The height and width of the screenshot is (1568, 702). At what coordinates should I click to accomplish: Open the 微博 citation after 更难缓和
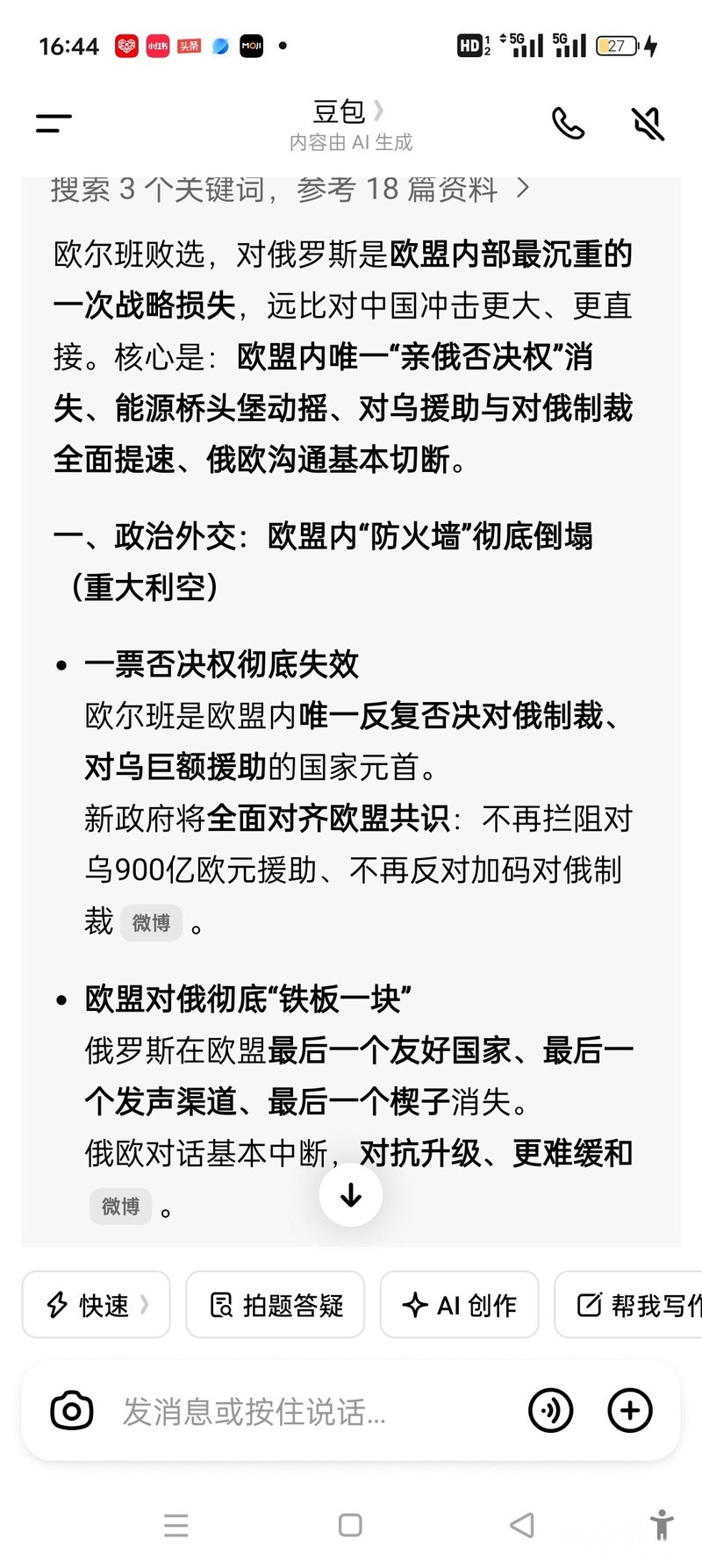[x=120, y=1206]
